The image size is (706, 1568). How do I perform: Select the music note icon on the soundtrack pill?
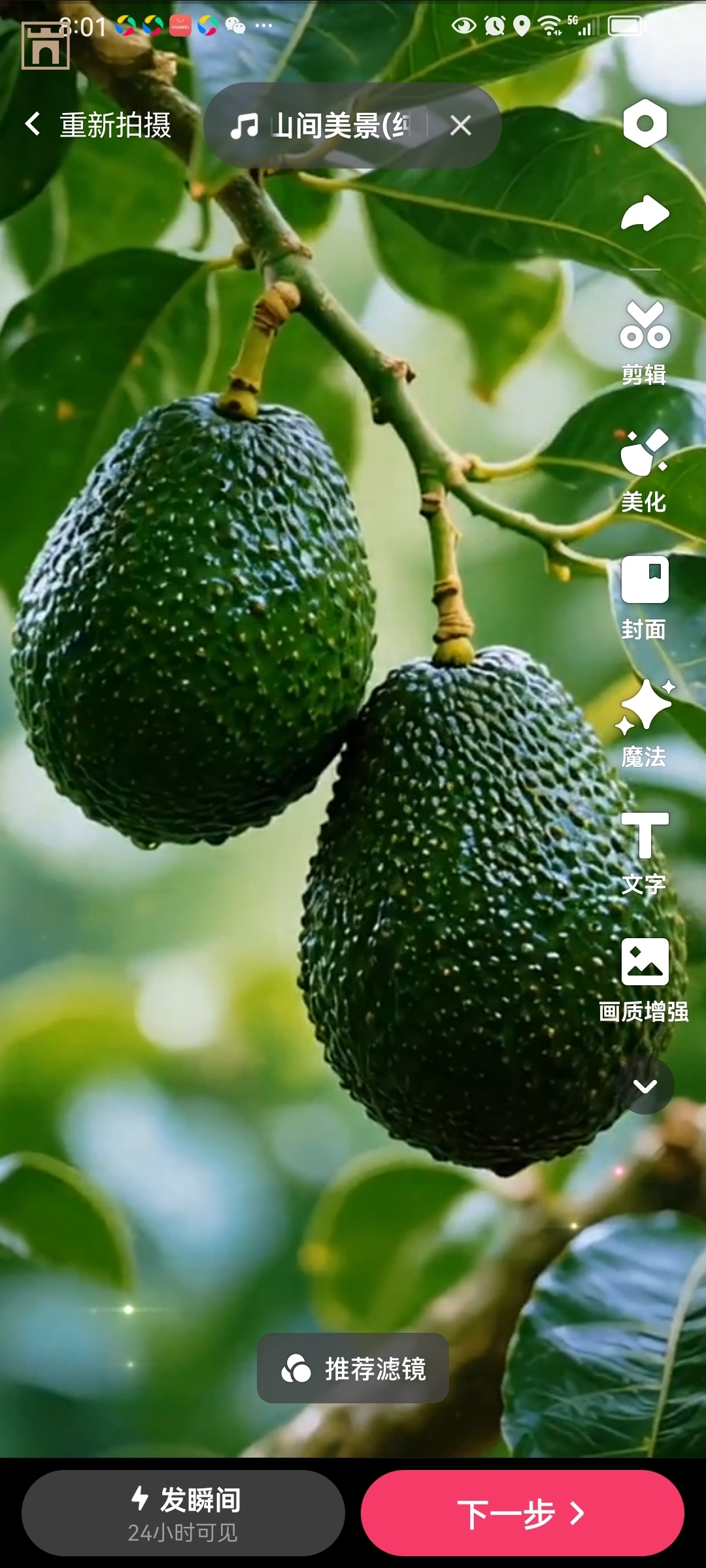246,126
